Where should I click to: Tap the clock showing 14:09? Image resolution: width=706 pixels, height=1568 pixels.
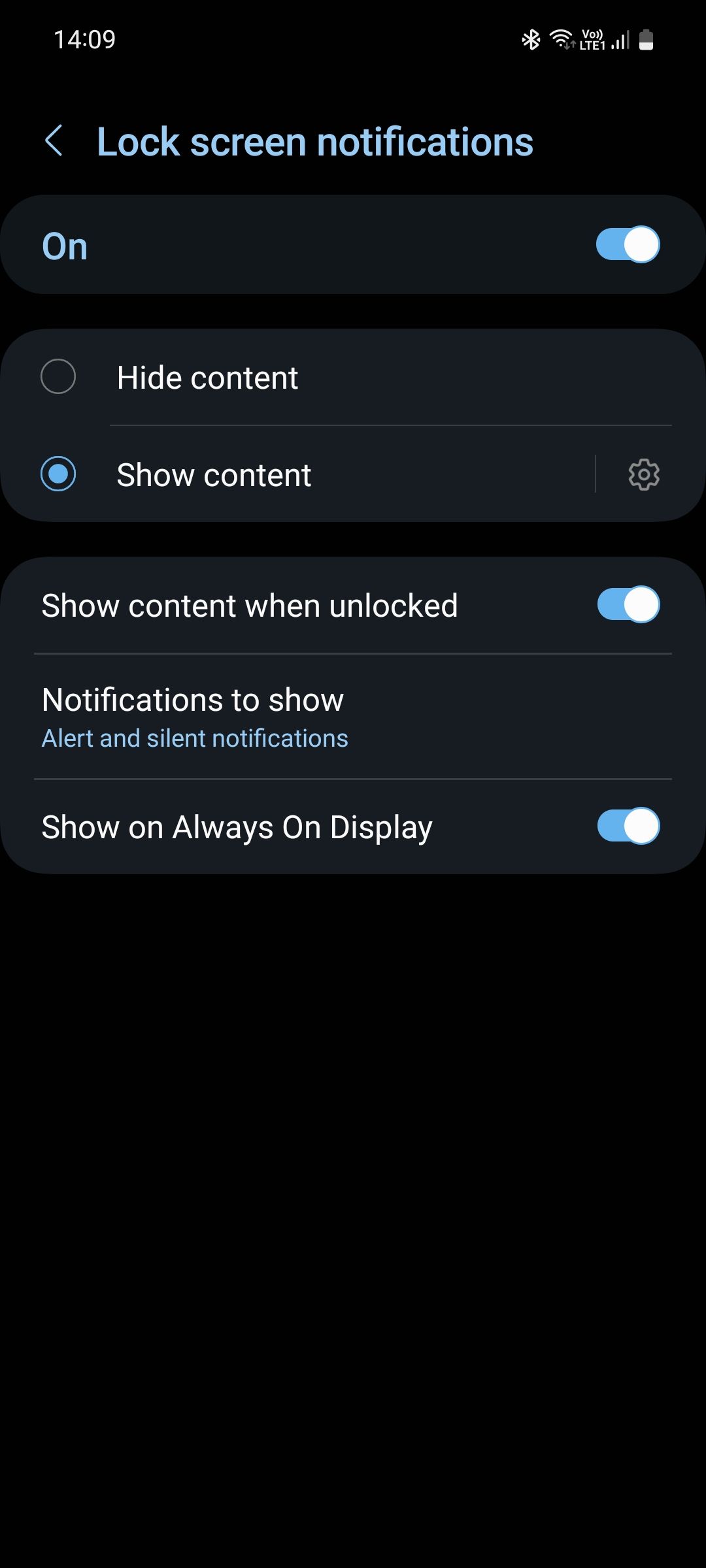point(85,40)
